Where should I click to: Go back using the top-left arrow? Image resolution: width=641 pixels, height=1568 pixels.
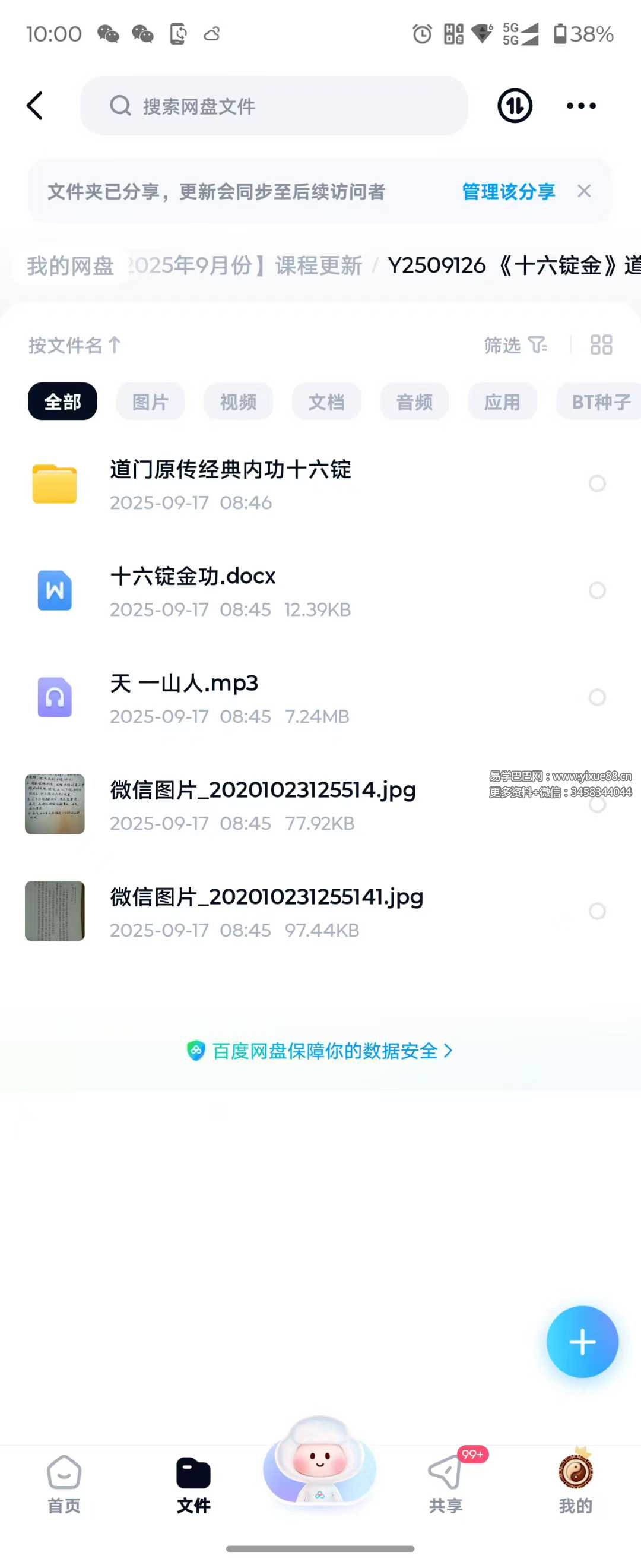(x=35, y=106)
